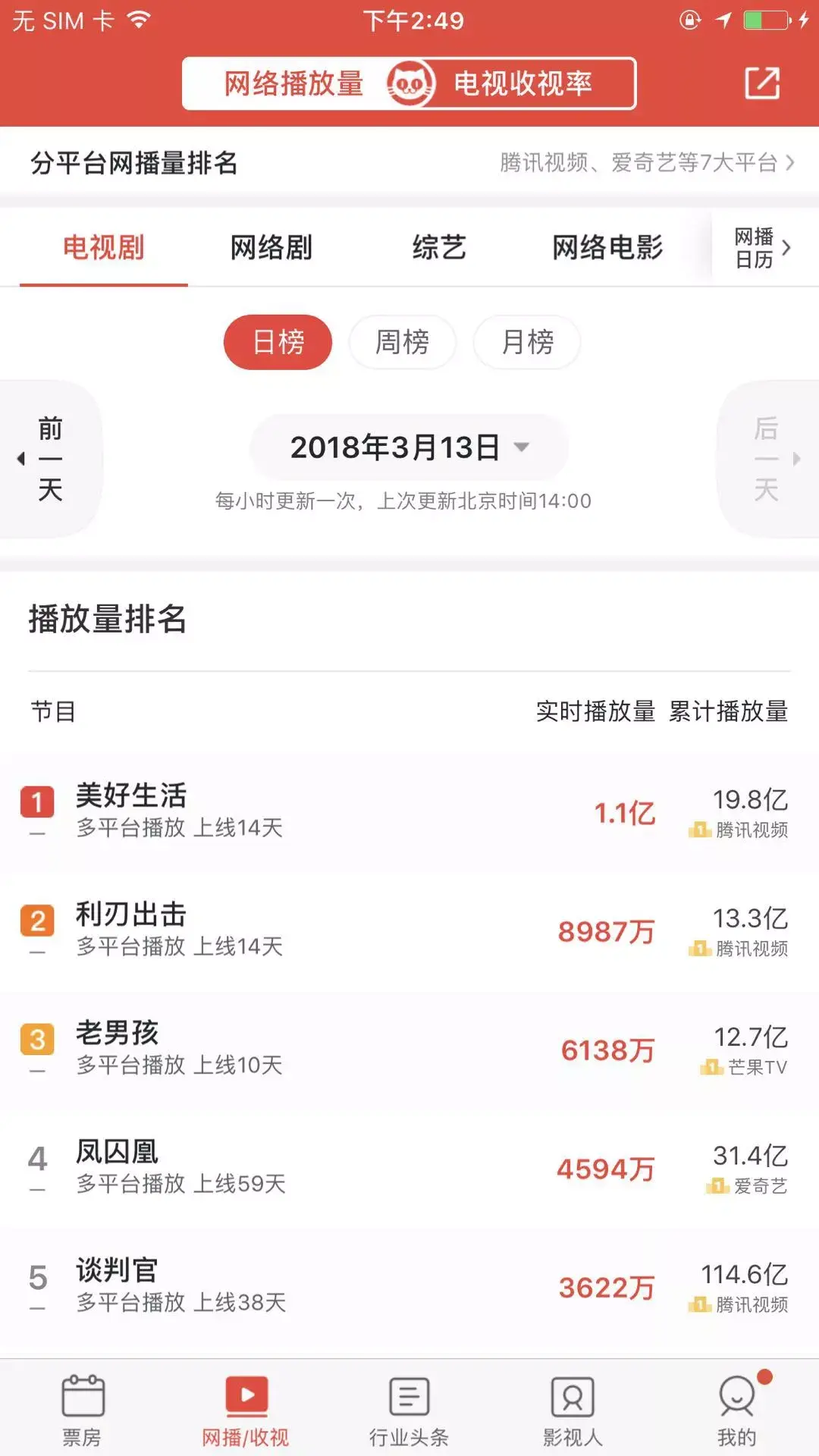Open the 行业头条 bottom tab
819x1456 pixels.
[409, 1409]
